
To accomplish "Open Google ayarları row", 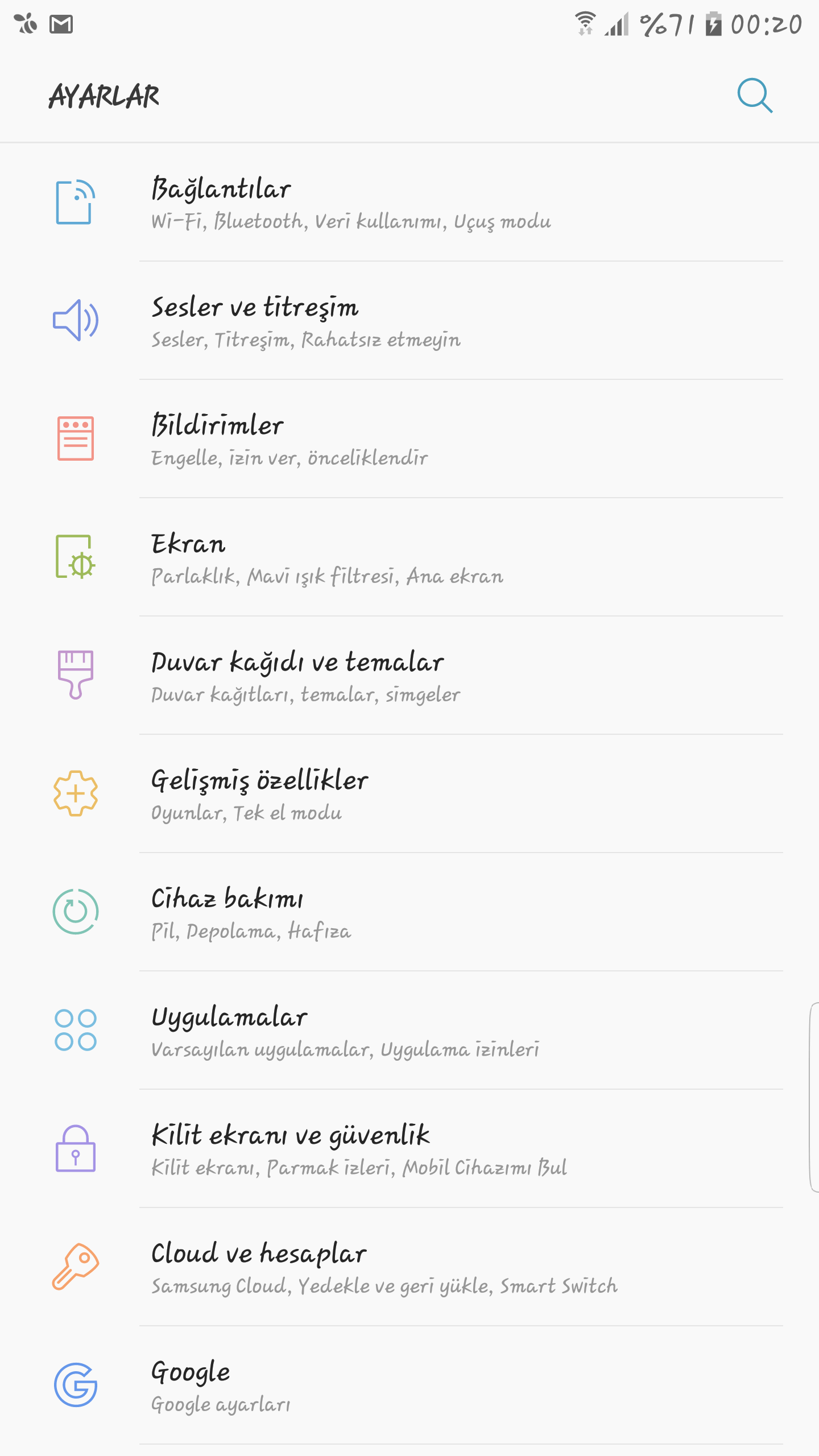I will point(409,1385).
